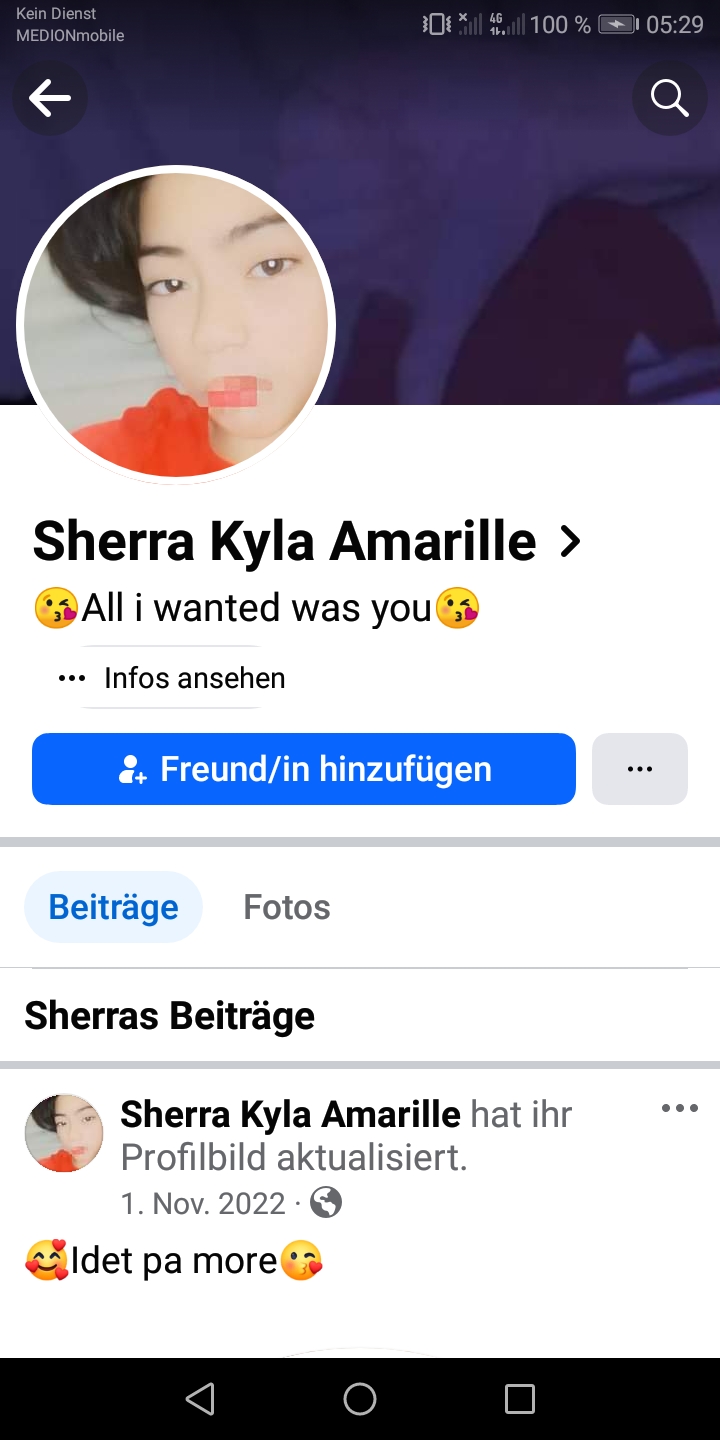Viewport: 720px width, 1440px height.
Task: Go back using the top-left arrow
Action: point(49,98)
